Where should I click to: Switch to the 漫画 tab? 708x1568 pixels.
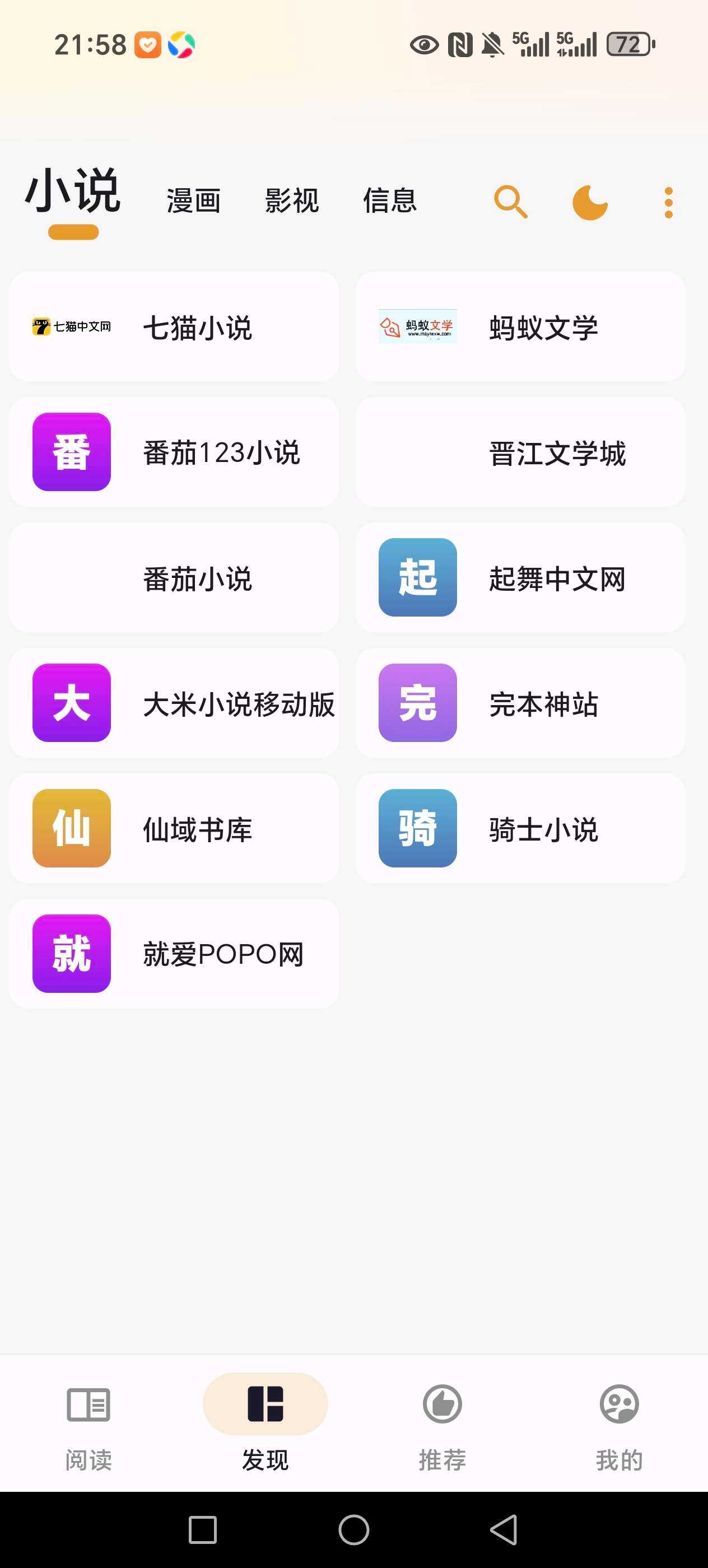pos(194,201)
